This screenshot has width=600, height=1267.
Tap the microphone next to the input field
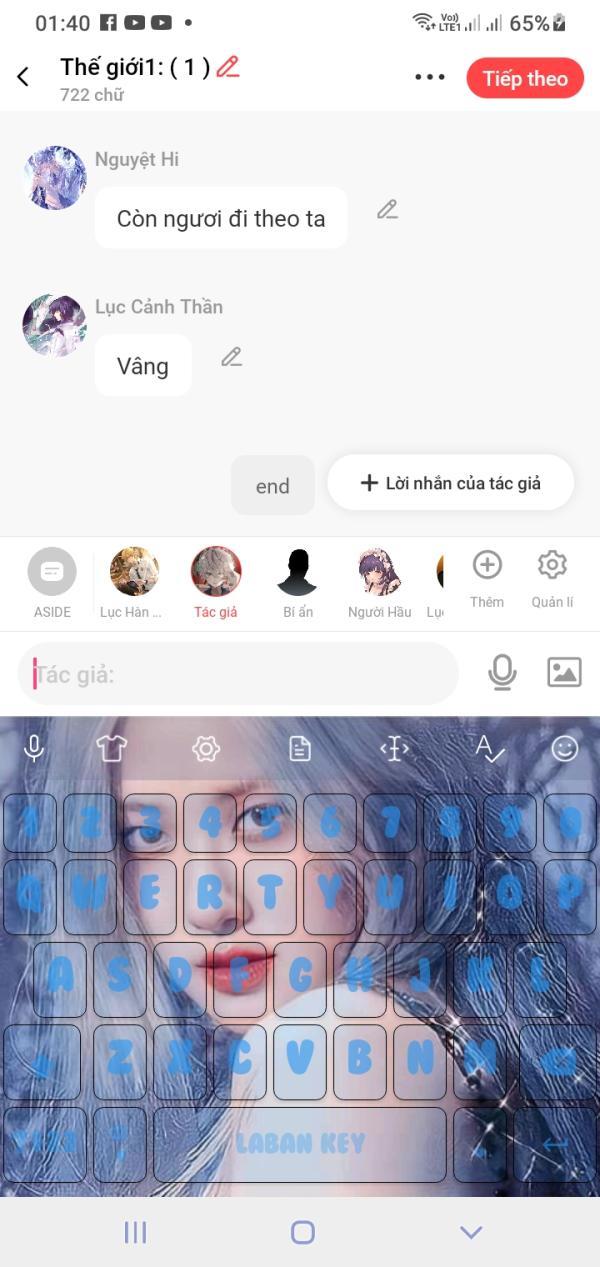pos(502,673)
